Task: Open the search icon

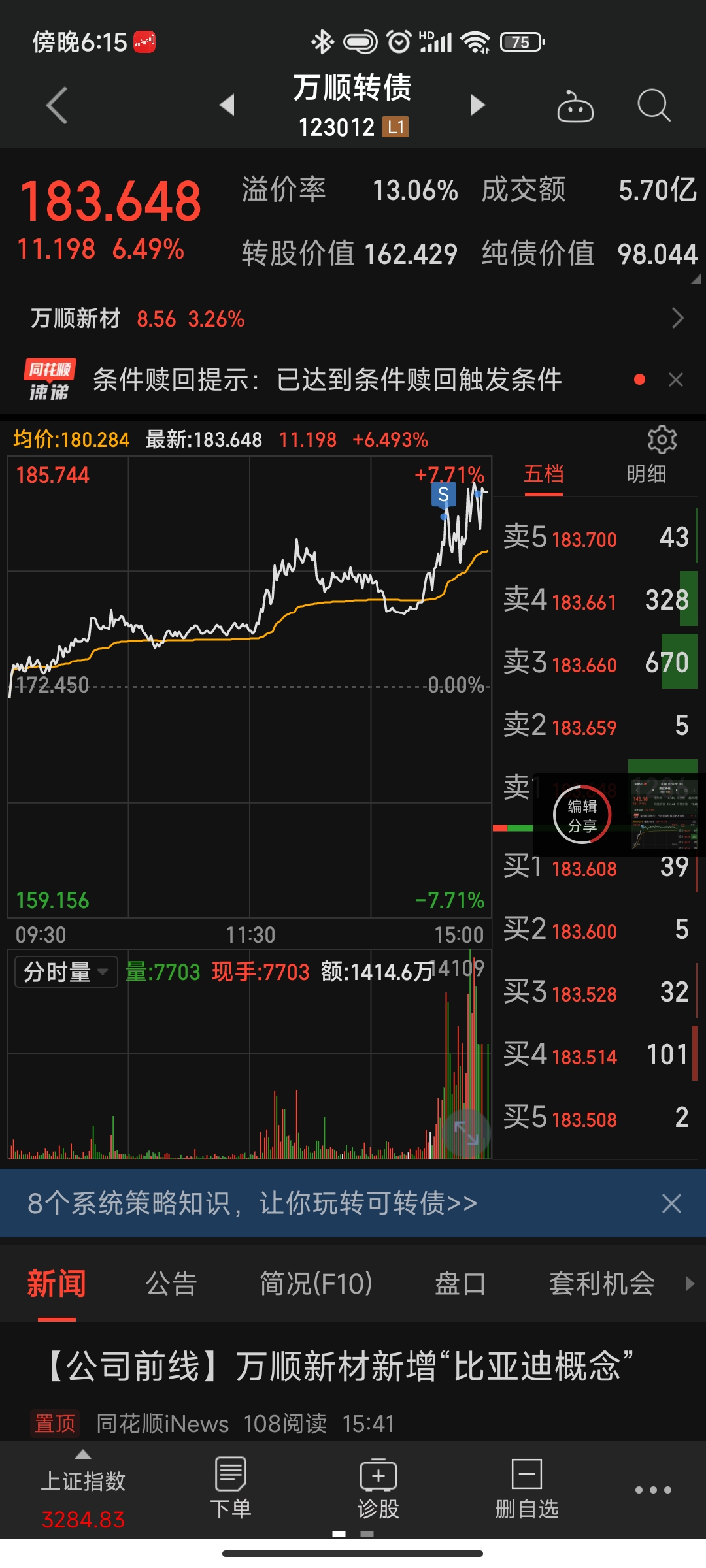Action: coord(653,105)
